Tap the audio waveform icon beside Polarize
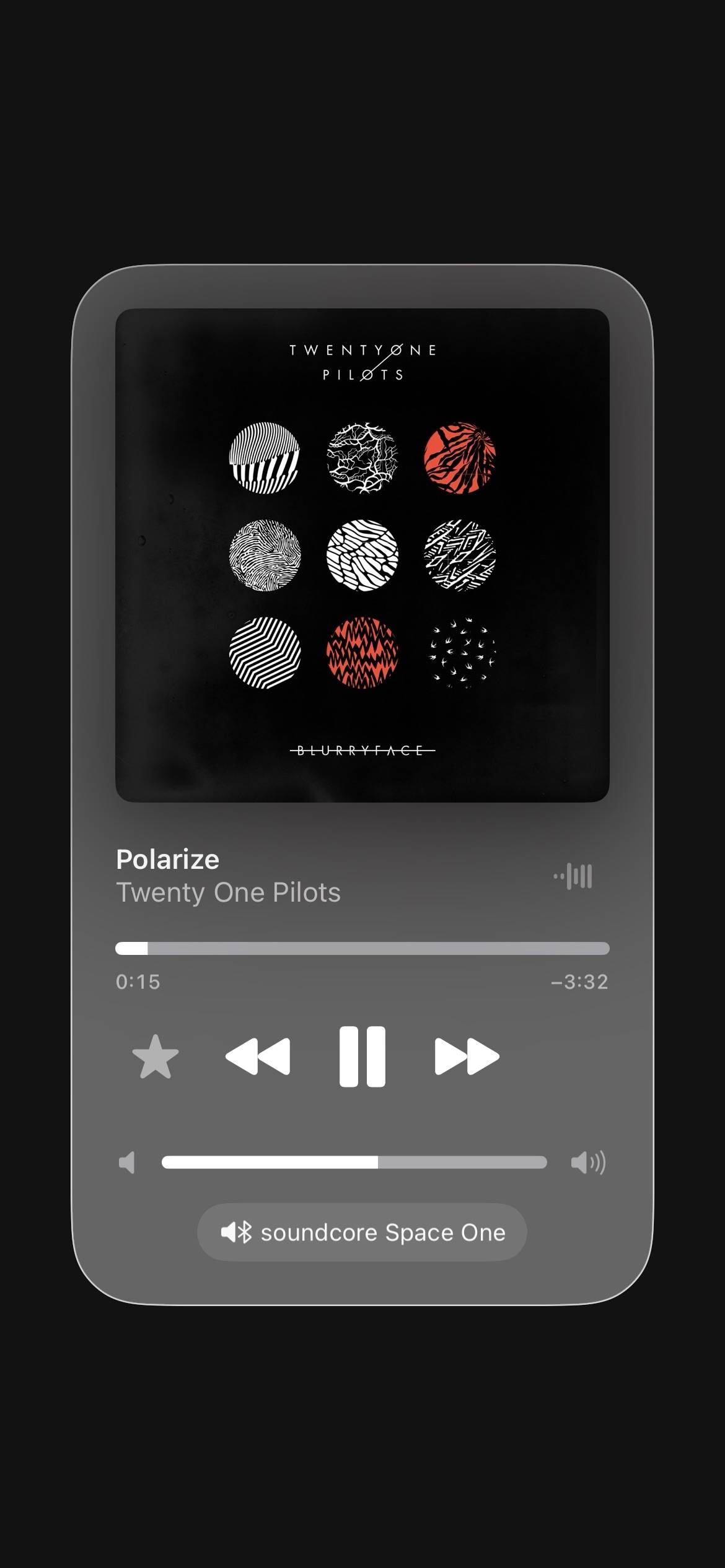 point(573,876)
